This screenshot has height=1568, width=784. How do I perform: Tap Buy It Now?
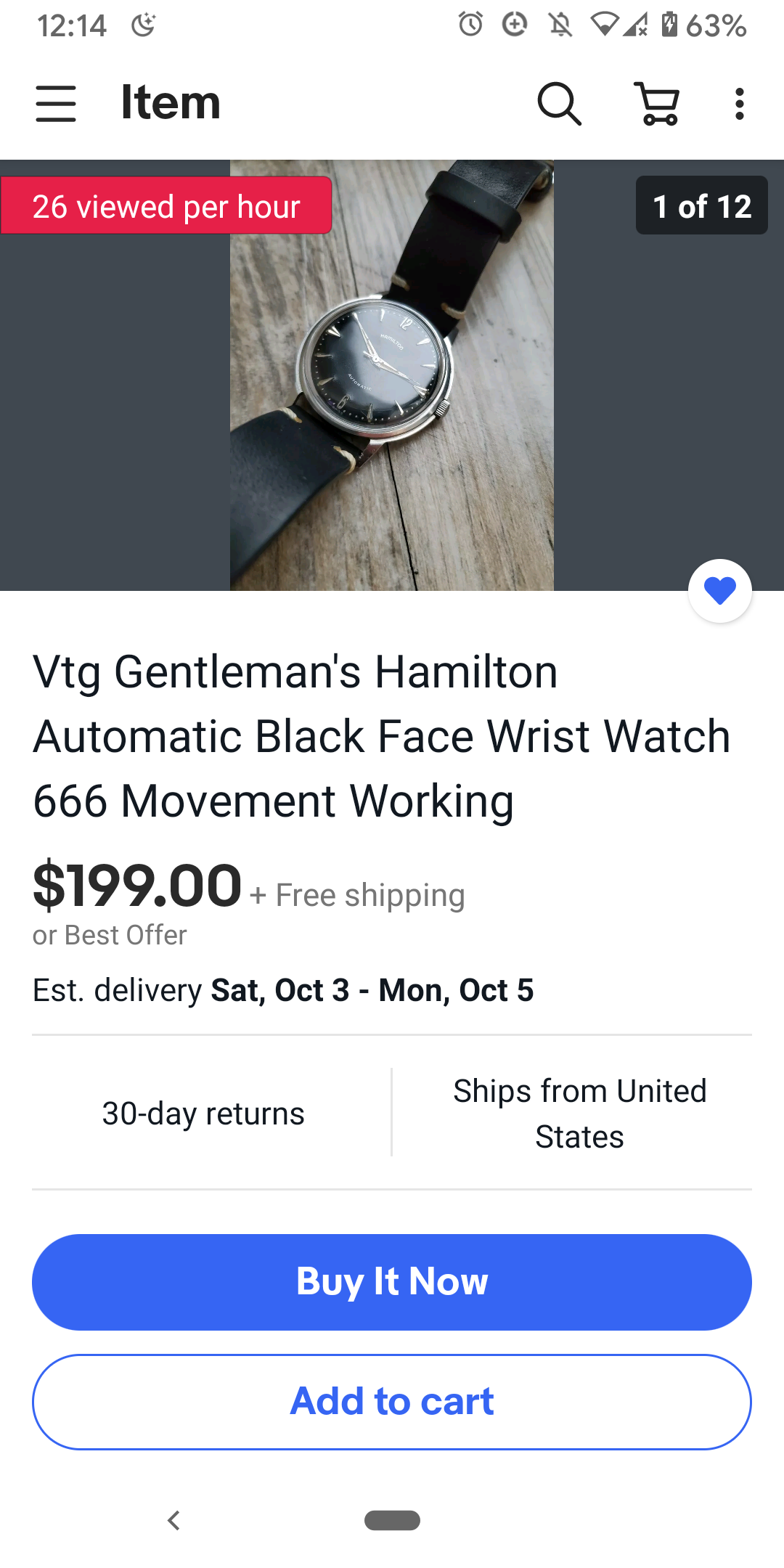(x=392, y=1282)
